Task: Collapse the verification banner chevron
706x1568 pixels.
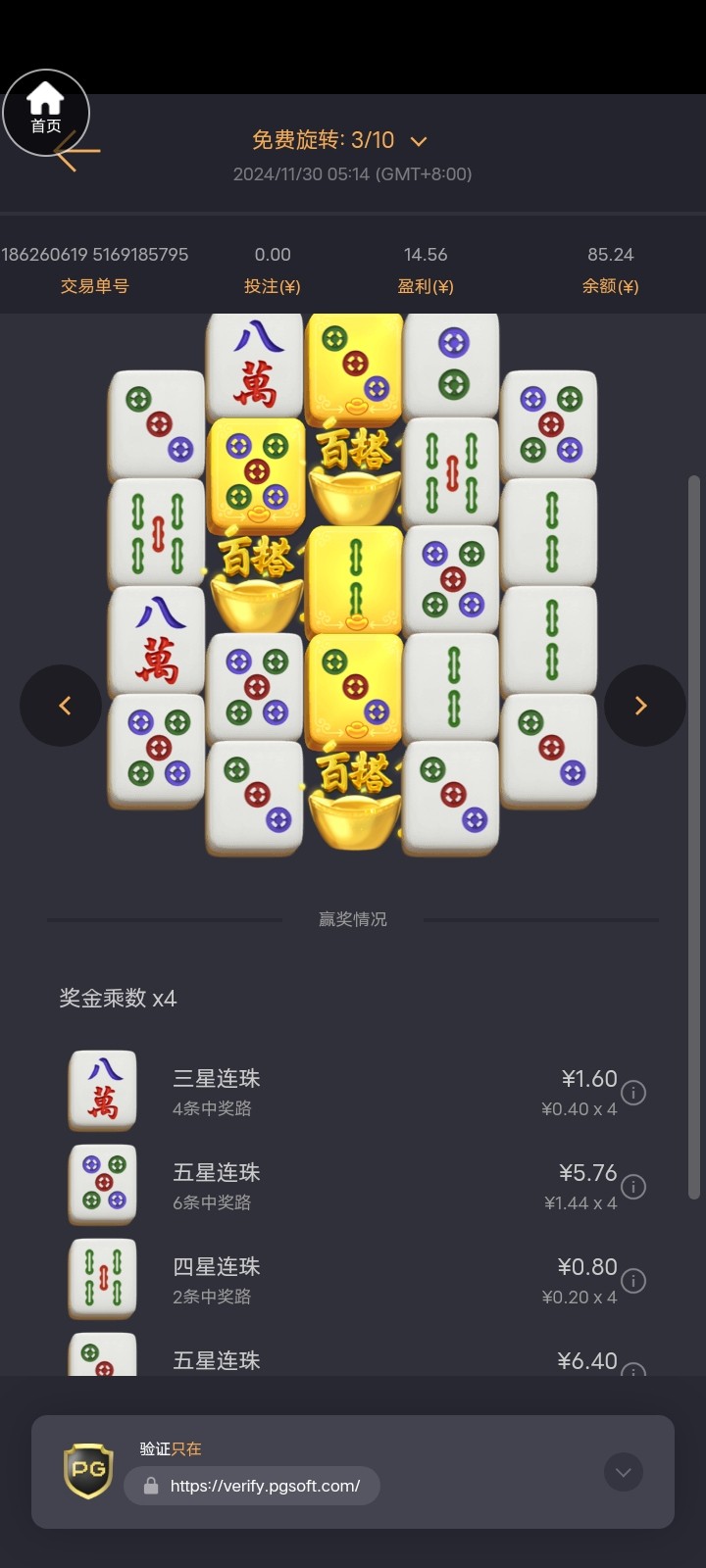Action: (623, 1472)
